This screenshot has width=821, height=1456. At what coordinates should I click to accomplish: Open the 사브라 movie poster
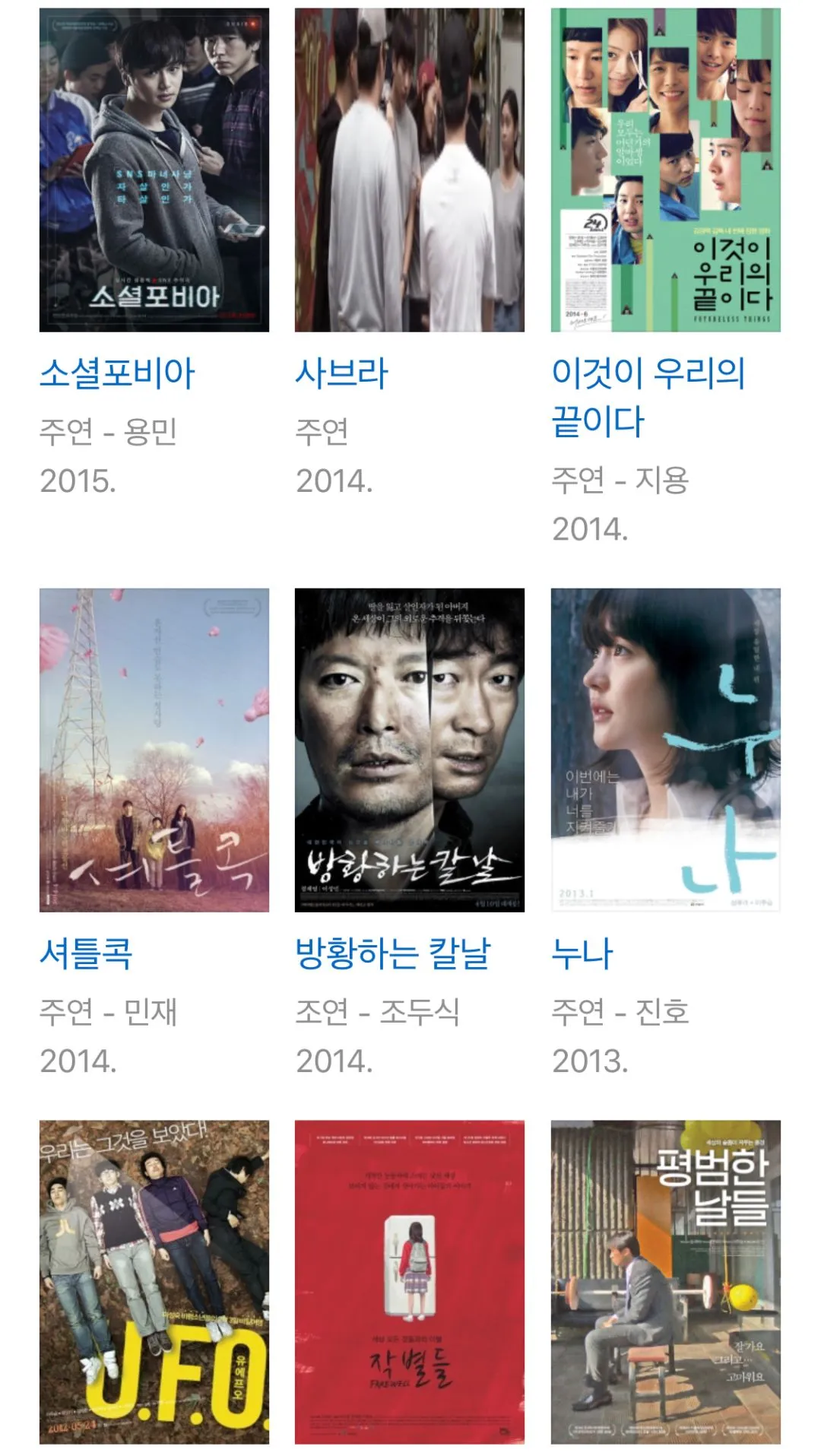409,170
